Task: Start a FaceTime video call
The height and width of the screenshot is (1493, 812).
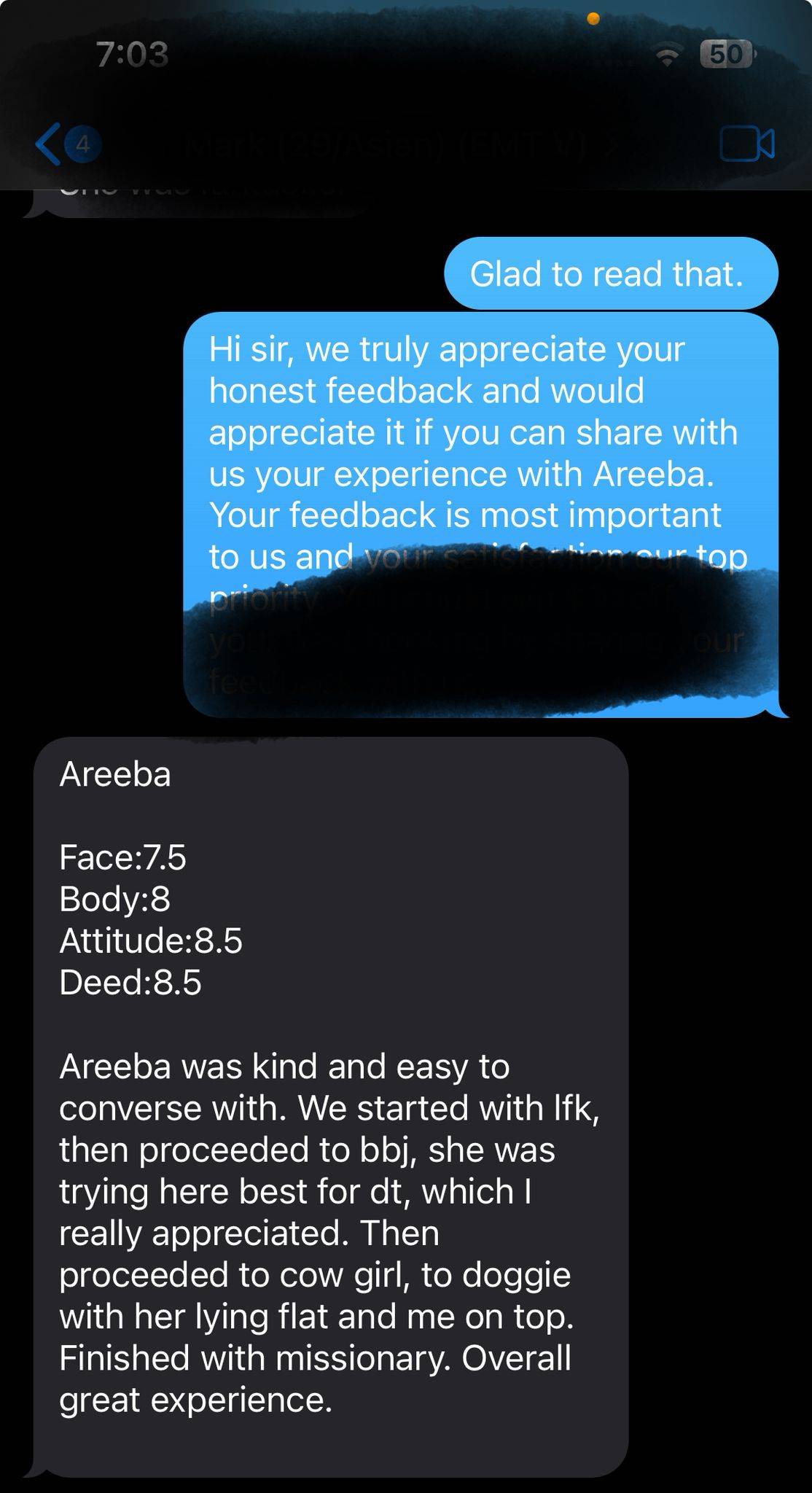Action: 746,144
